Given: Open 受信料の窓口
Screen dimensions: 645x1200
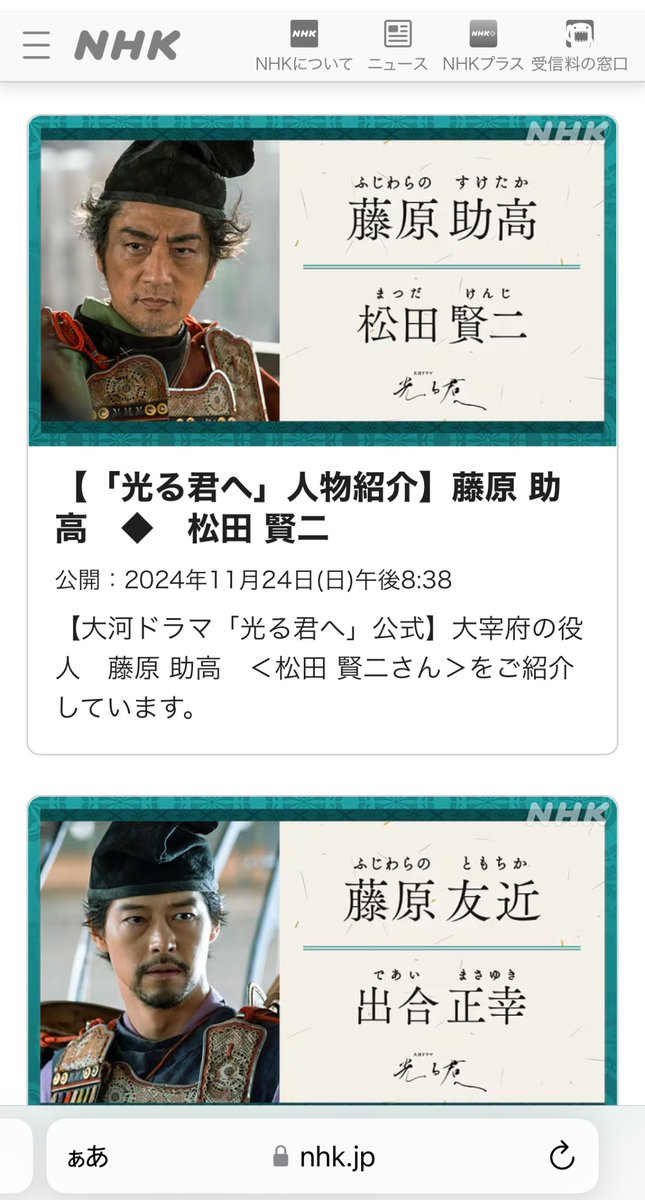Looking at the screenshot, I should tap(579, 46).
